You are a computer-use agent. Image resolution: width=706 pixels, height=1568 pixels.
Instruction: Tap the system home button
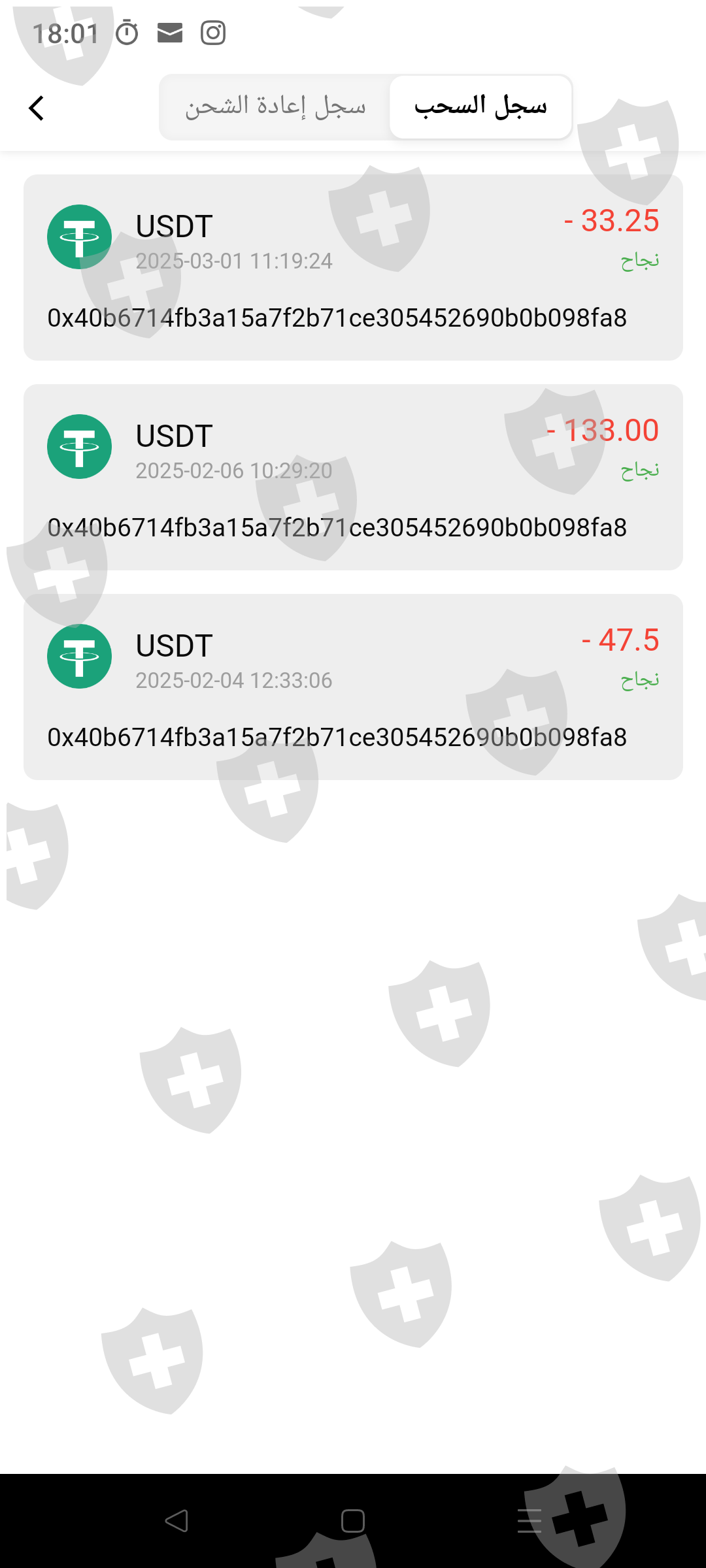pyautogui.click(x=353, y=1521)
